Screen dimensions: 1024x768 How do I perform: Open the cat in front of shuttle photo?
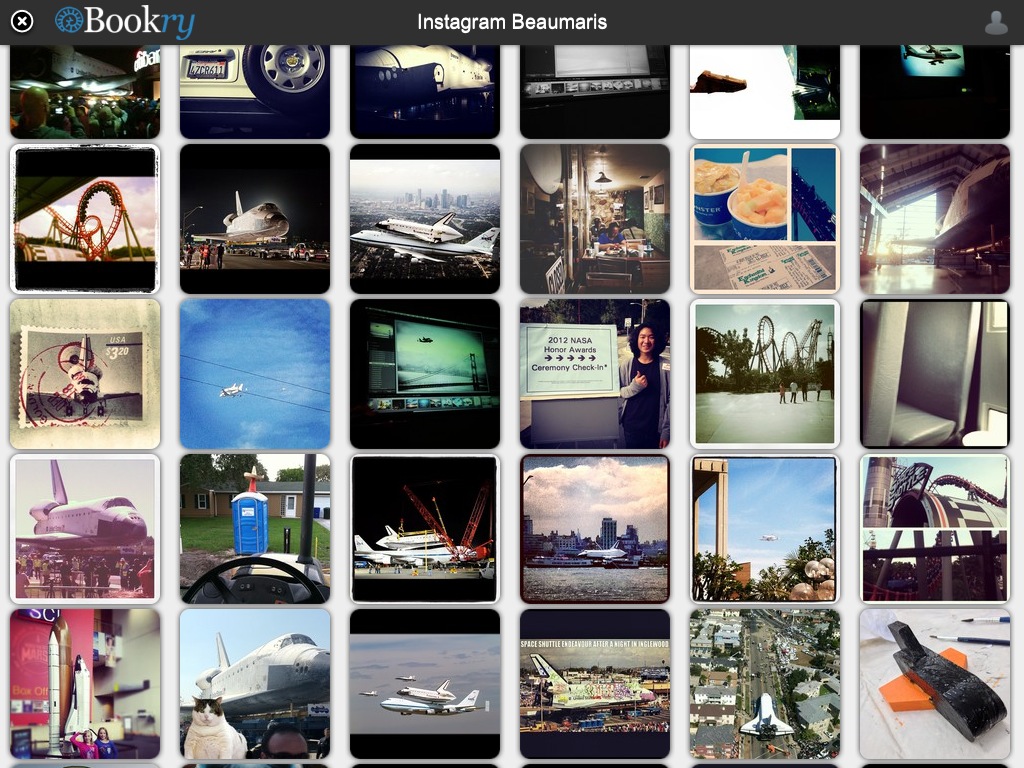[255, 684]
